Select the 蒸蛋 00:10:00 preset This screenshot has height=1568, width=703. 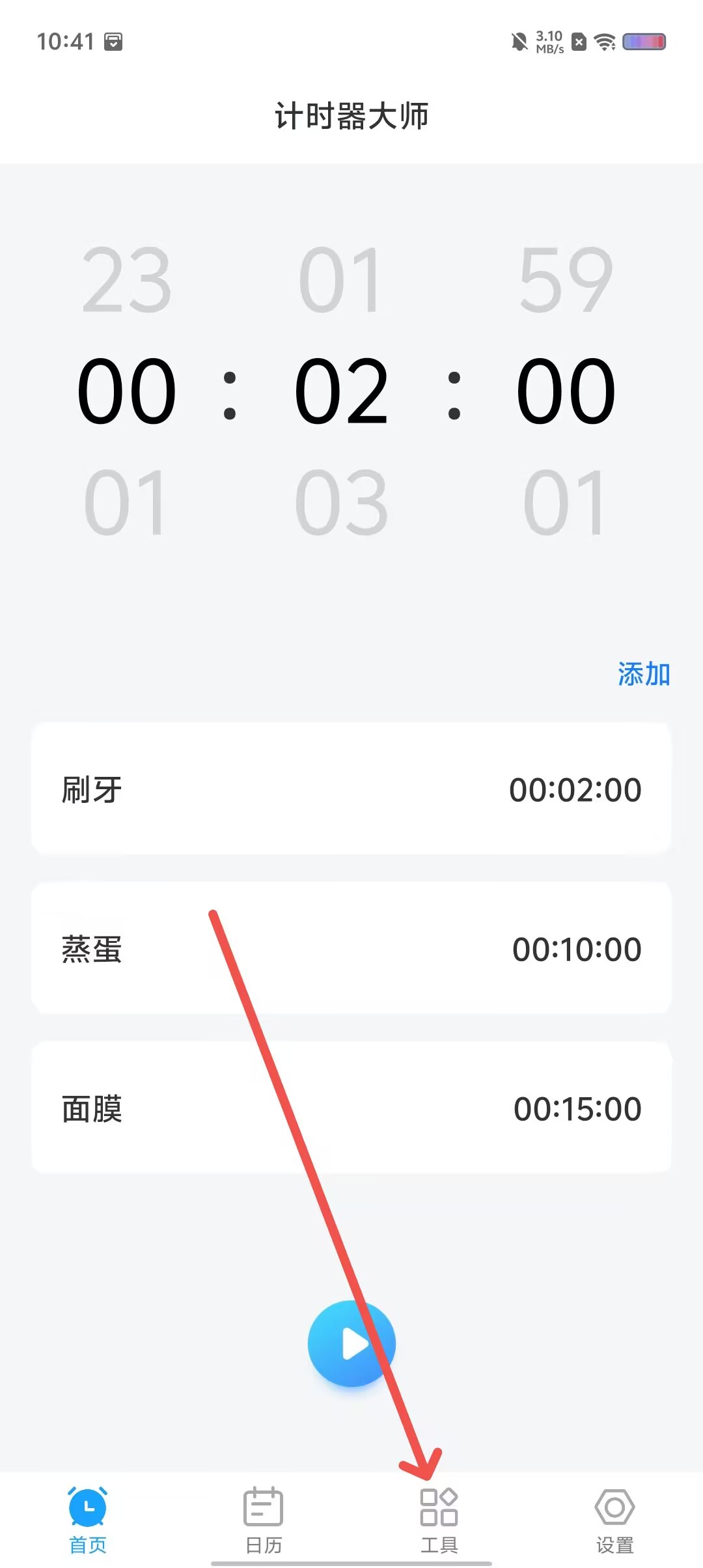[351, 948]
